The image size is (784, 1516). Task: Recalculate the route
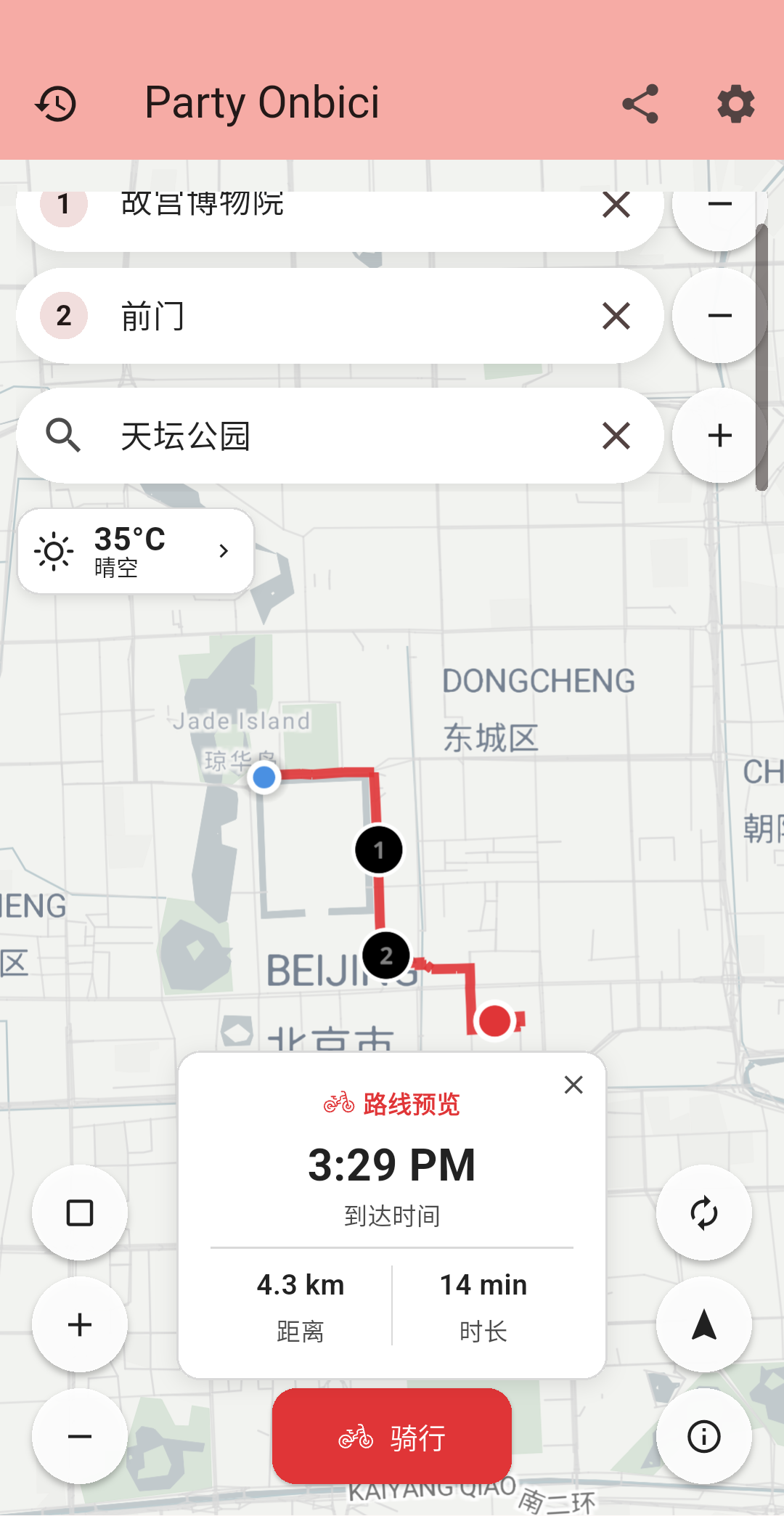703,1211
